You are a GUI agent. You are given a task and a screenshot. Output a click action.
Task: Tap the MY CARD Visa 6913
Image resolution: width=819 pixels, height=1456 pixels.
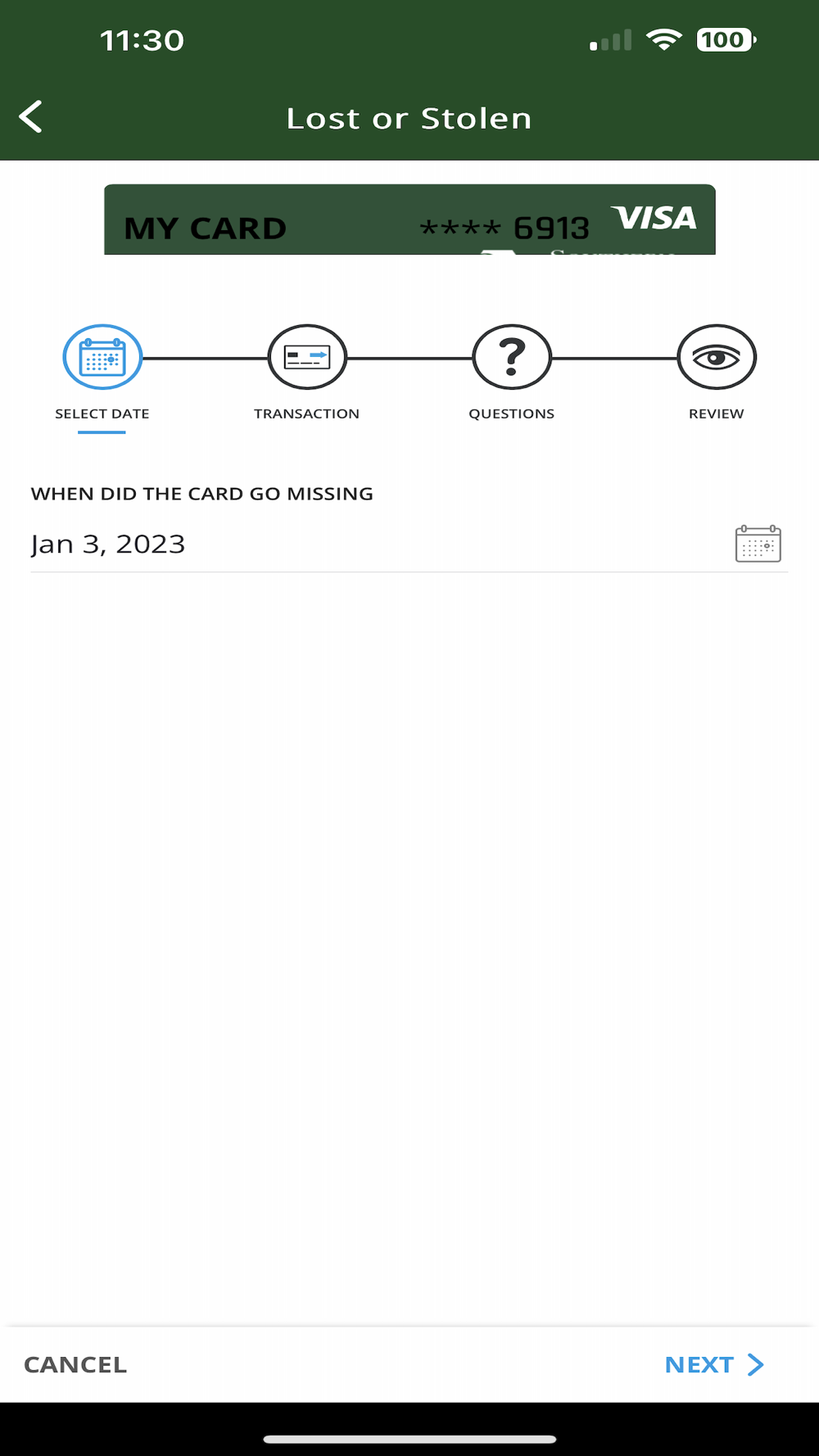click(x=409, y=219)
